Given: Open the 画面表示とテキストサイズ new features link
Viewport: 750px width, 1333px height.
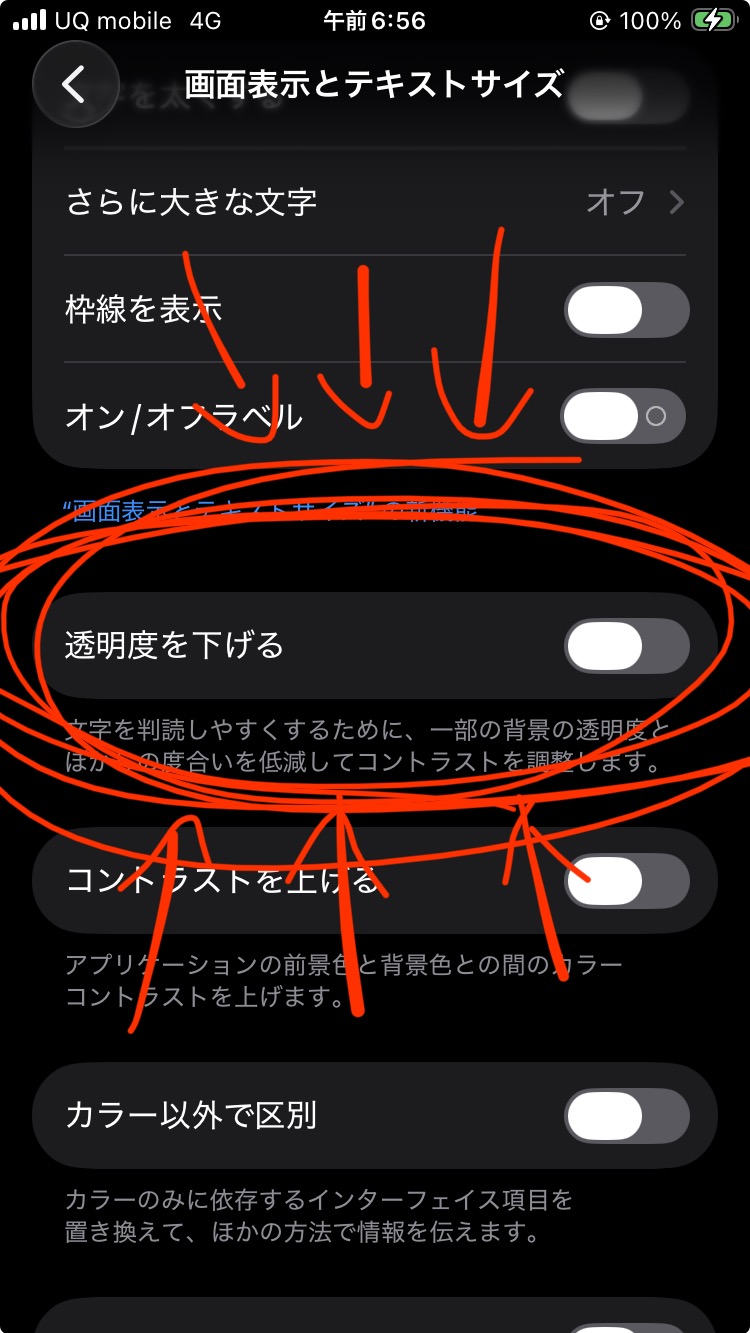Looking at the screenshot, I should click(x=270, y=512).
